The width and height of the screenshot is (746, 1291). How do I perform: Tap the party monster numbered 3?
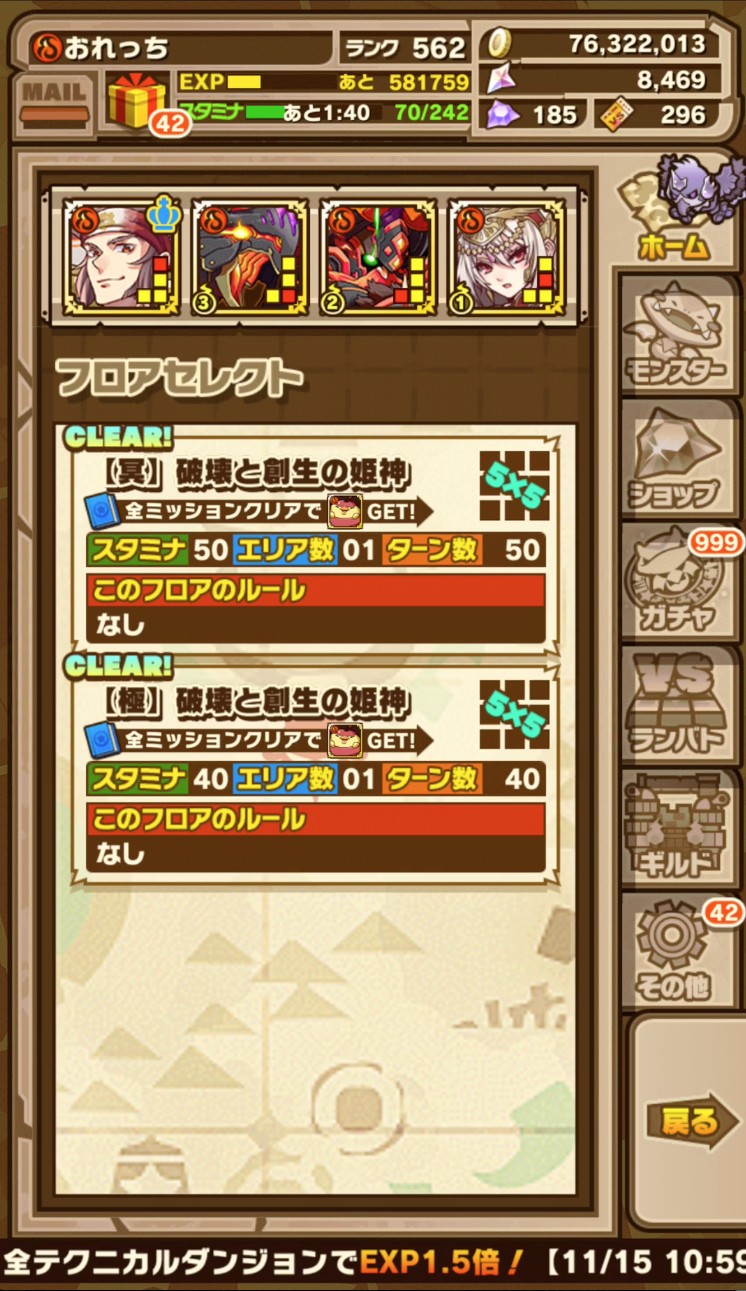tap(250, 257)
